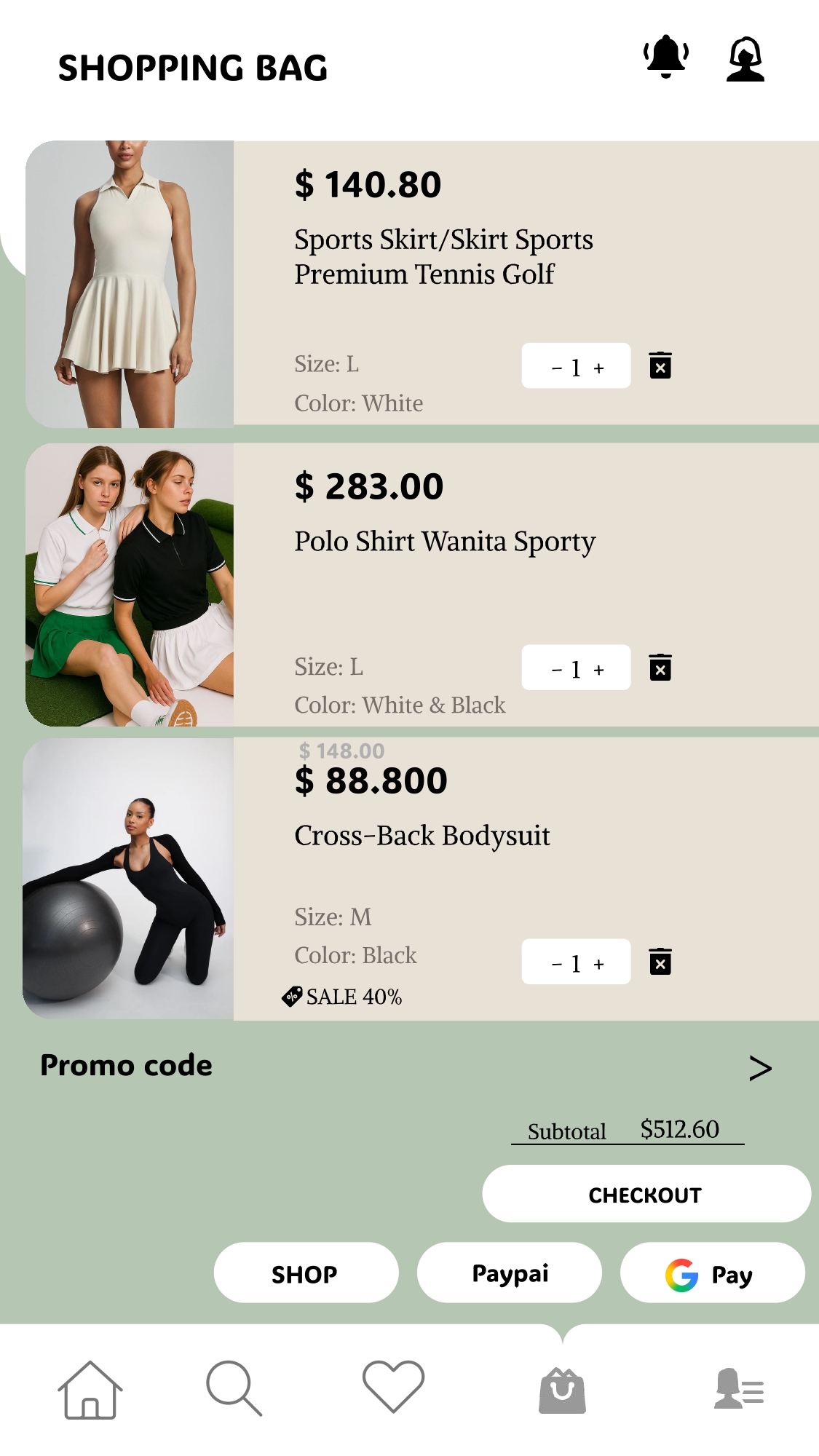
Task: Tap the CHECKOUT button
Action: 646,1194
